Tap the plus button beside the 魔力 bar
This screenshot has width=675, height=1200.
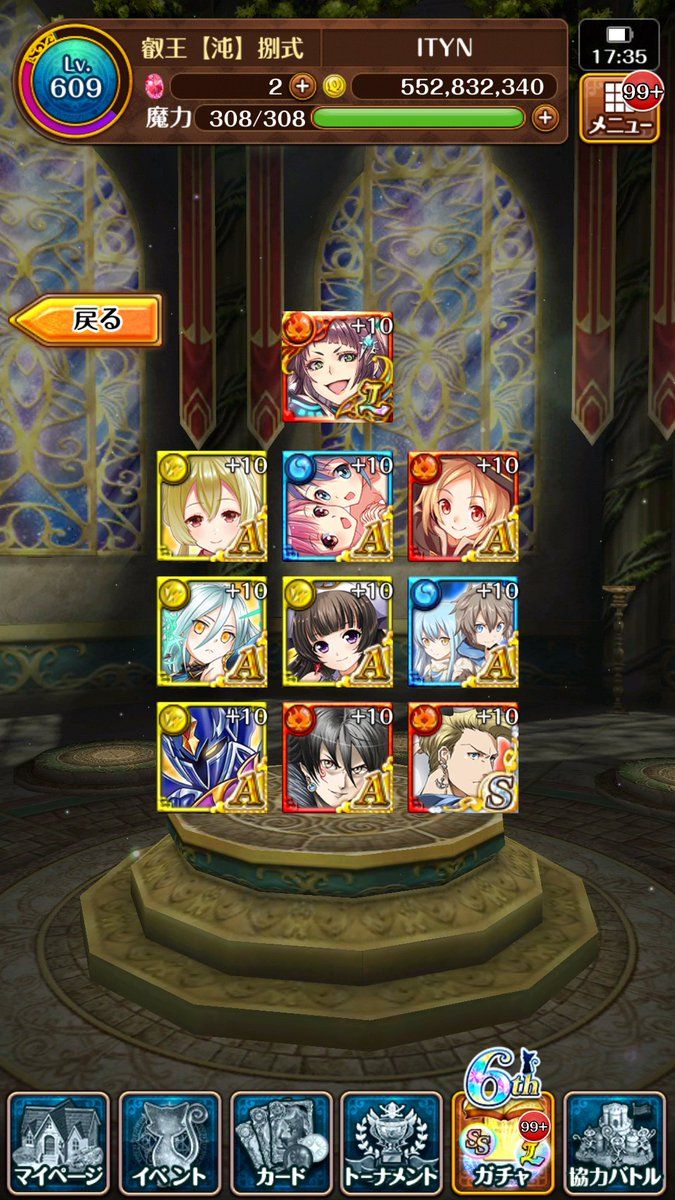[x=544, y=118]
